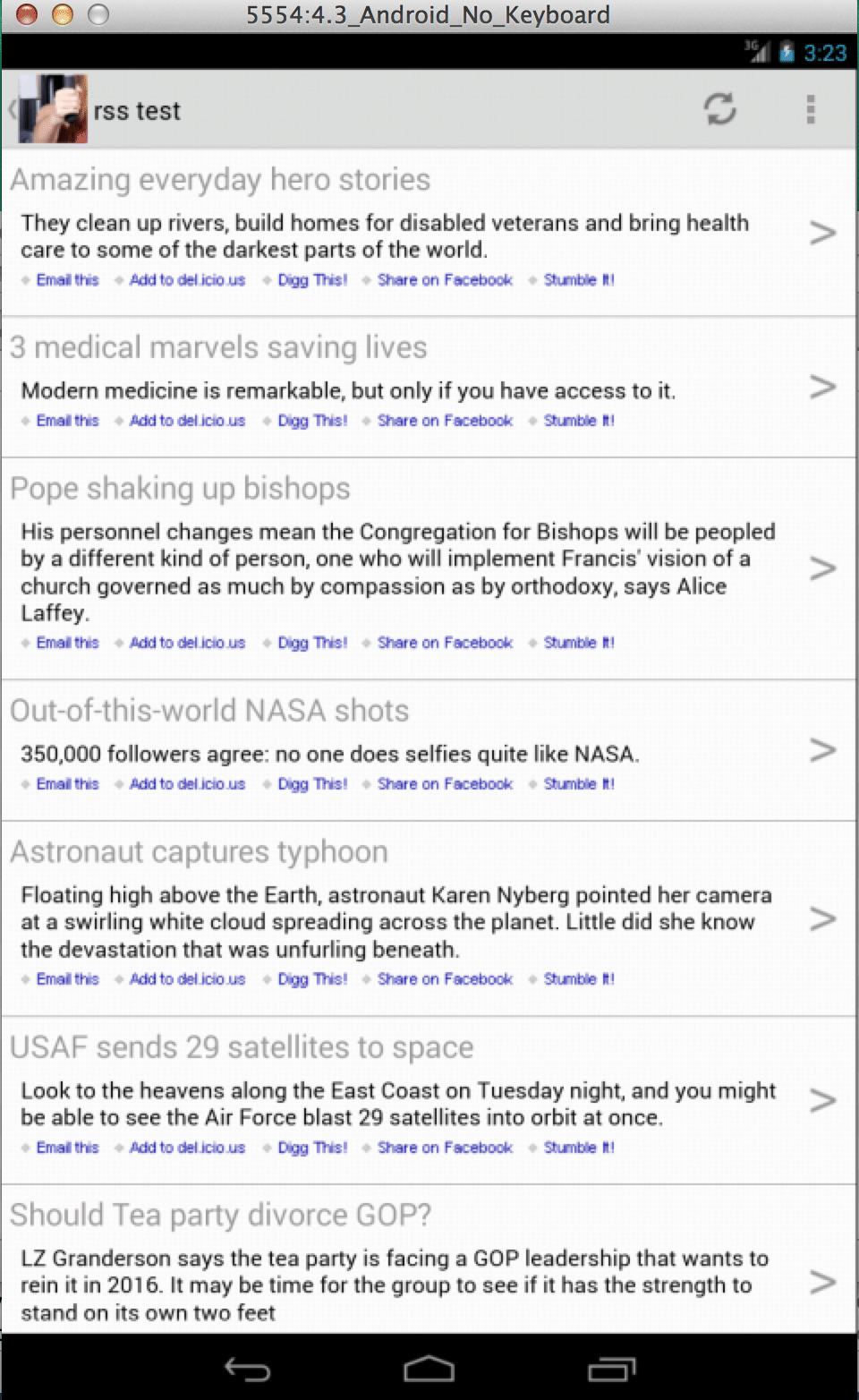Tap 'Digg This!' under Pope article
The height and width of the screenshot is (1400, 859).
[x=312, y=643]
